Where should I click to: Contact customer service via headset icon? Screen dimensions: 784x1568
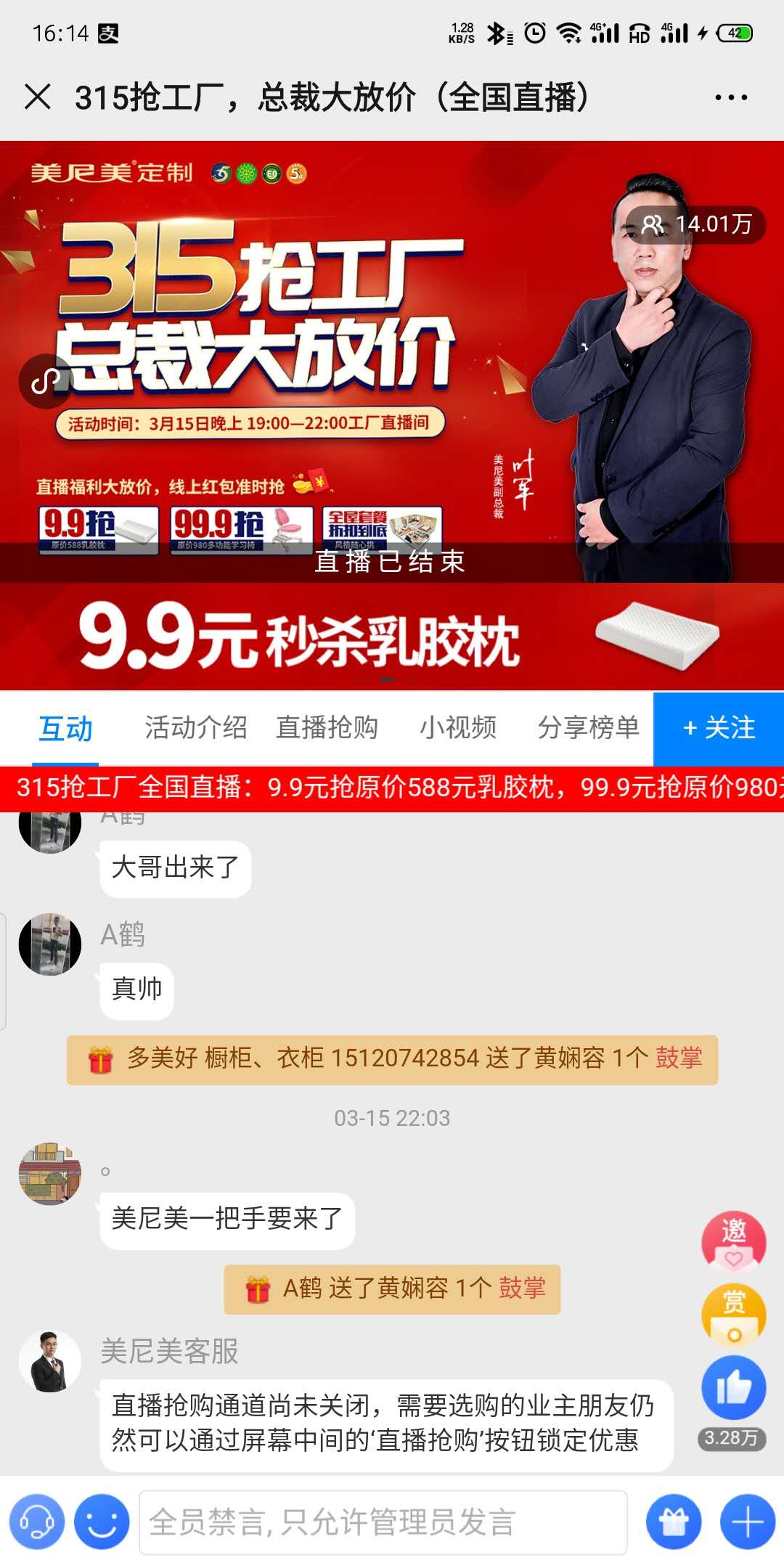37,1522
